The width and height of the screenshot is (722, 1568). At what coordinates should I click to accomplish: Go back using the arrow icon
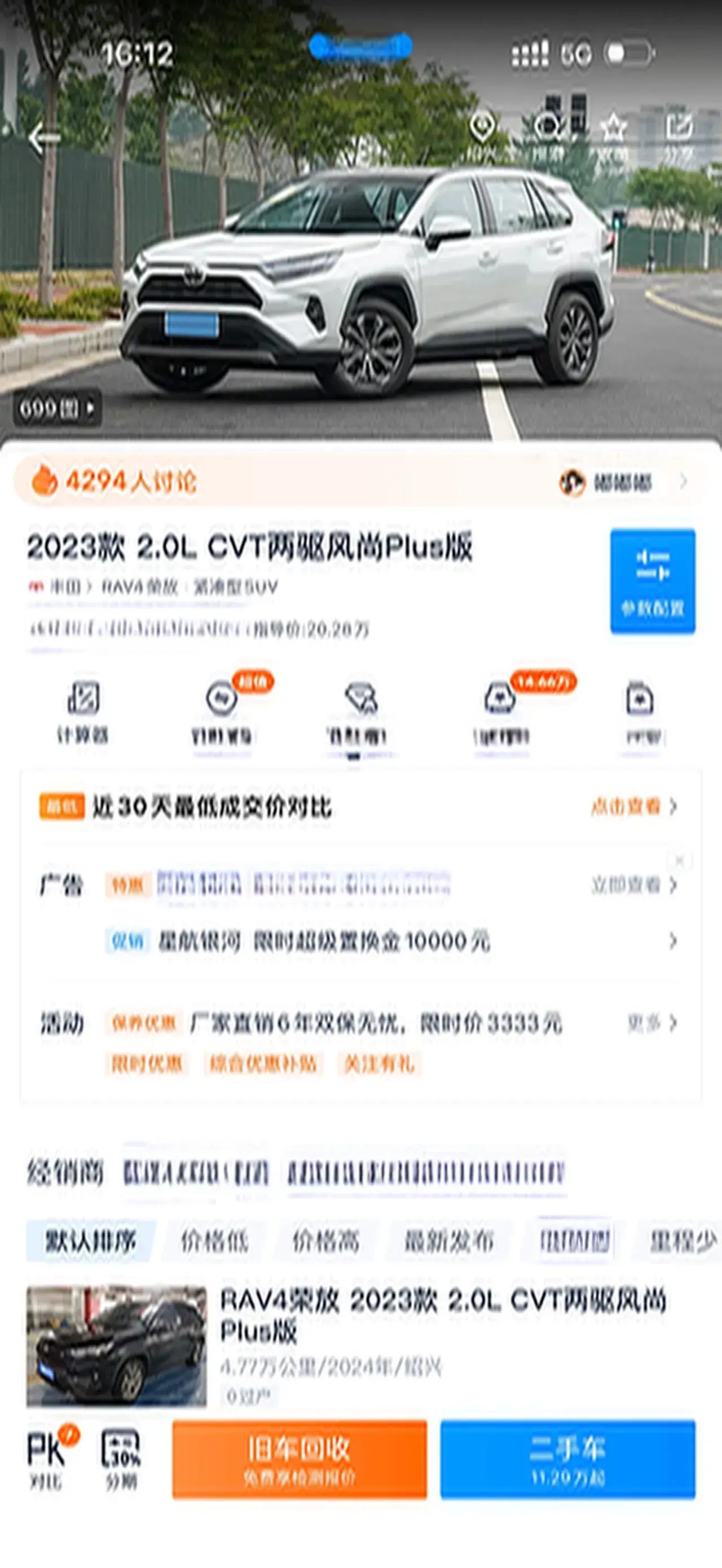[x=44, y=139]
